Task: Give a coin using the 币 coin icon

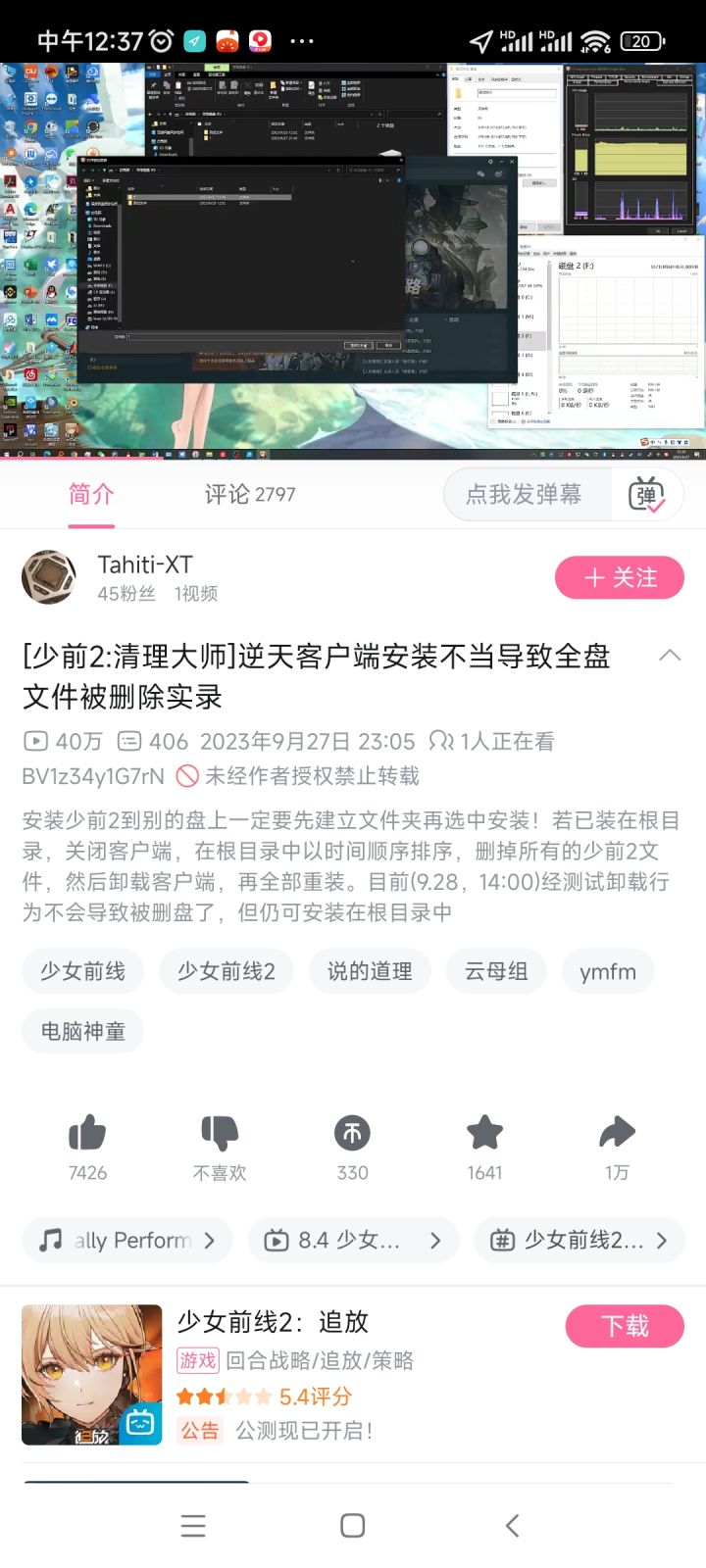Action: click(352, 1133)
